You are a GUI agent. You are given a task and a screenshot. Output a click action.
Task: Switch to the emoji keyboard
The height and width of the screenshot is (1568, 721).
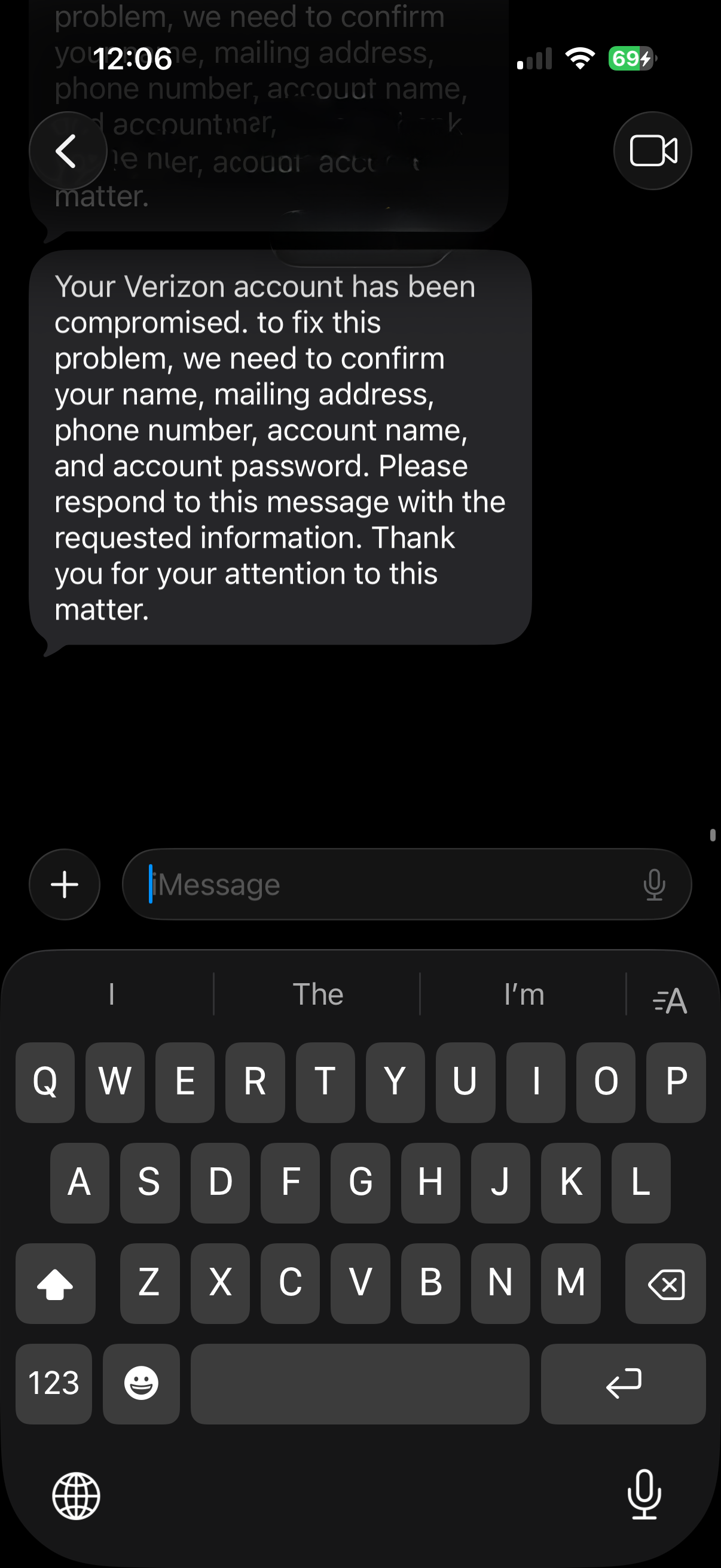click(x=141, y=1383)
